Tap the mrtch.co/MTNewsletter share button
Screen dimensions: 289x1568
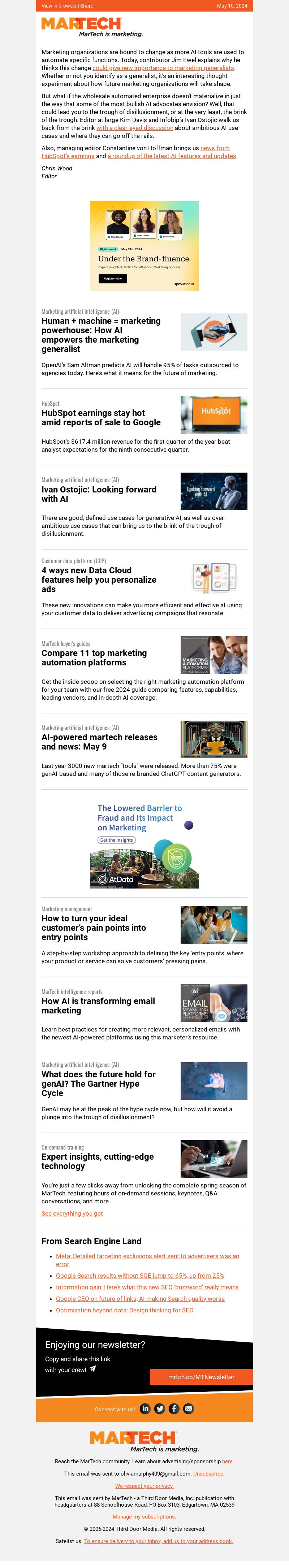201,1377
